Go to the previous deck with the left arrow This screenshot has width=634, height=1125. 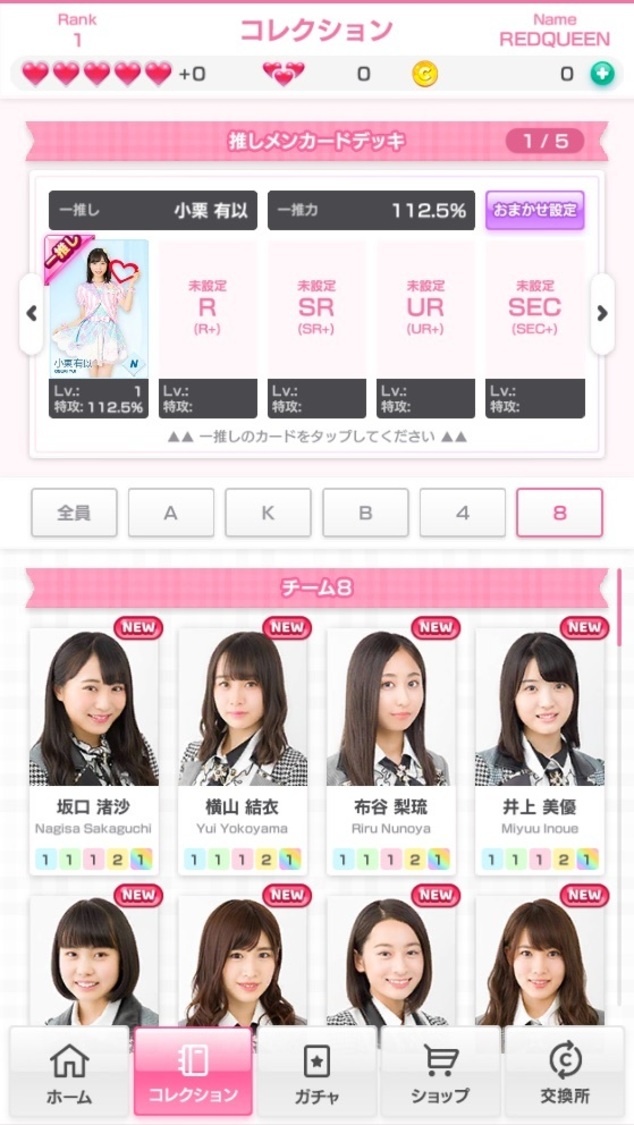tap(31, 314)
